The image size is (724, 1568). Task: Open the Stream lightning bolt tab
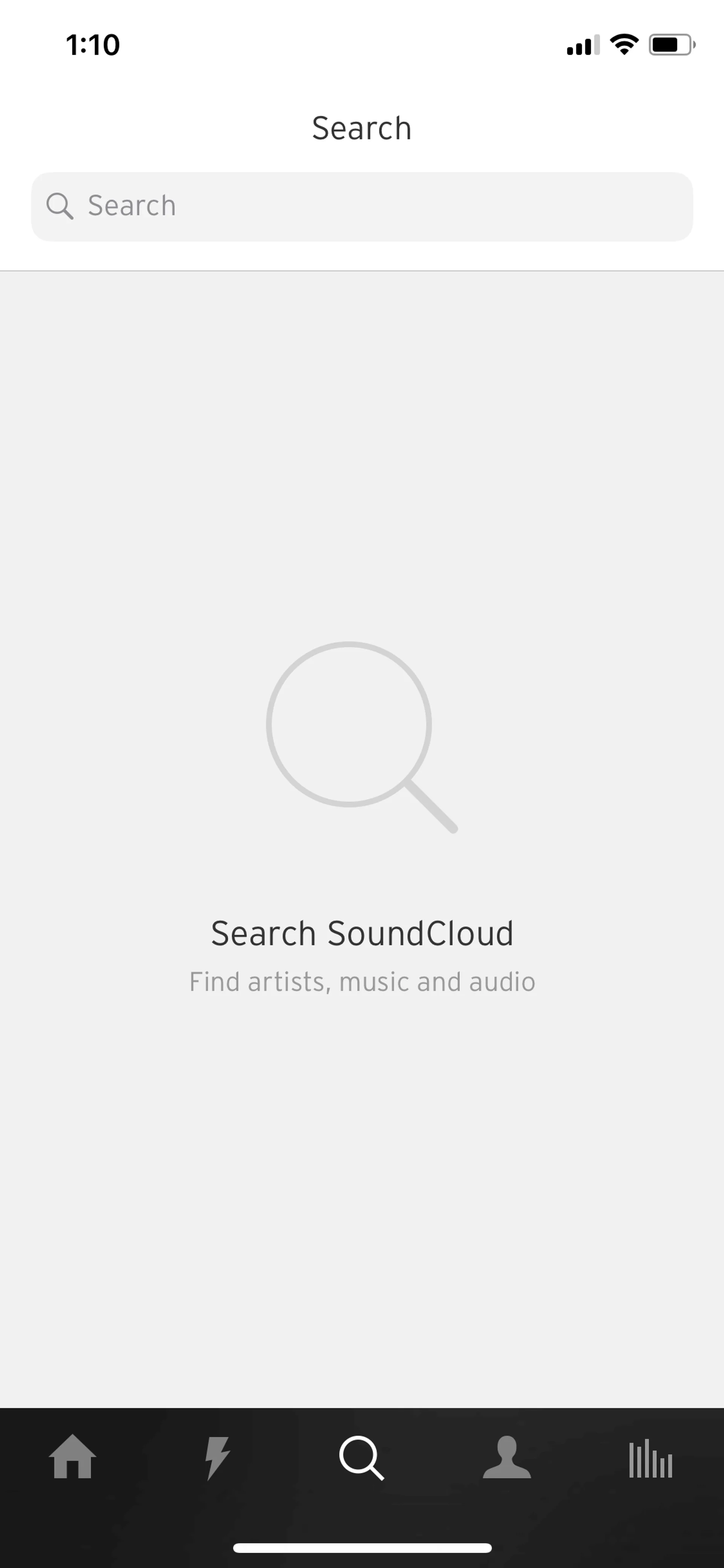[217, 1457]
